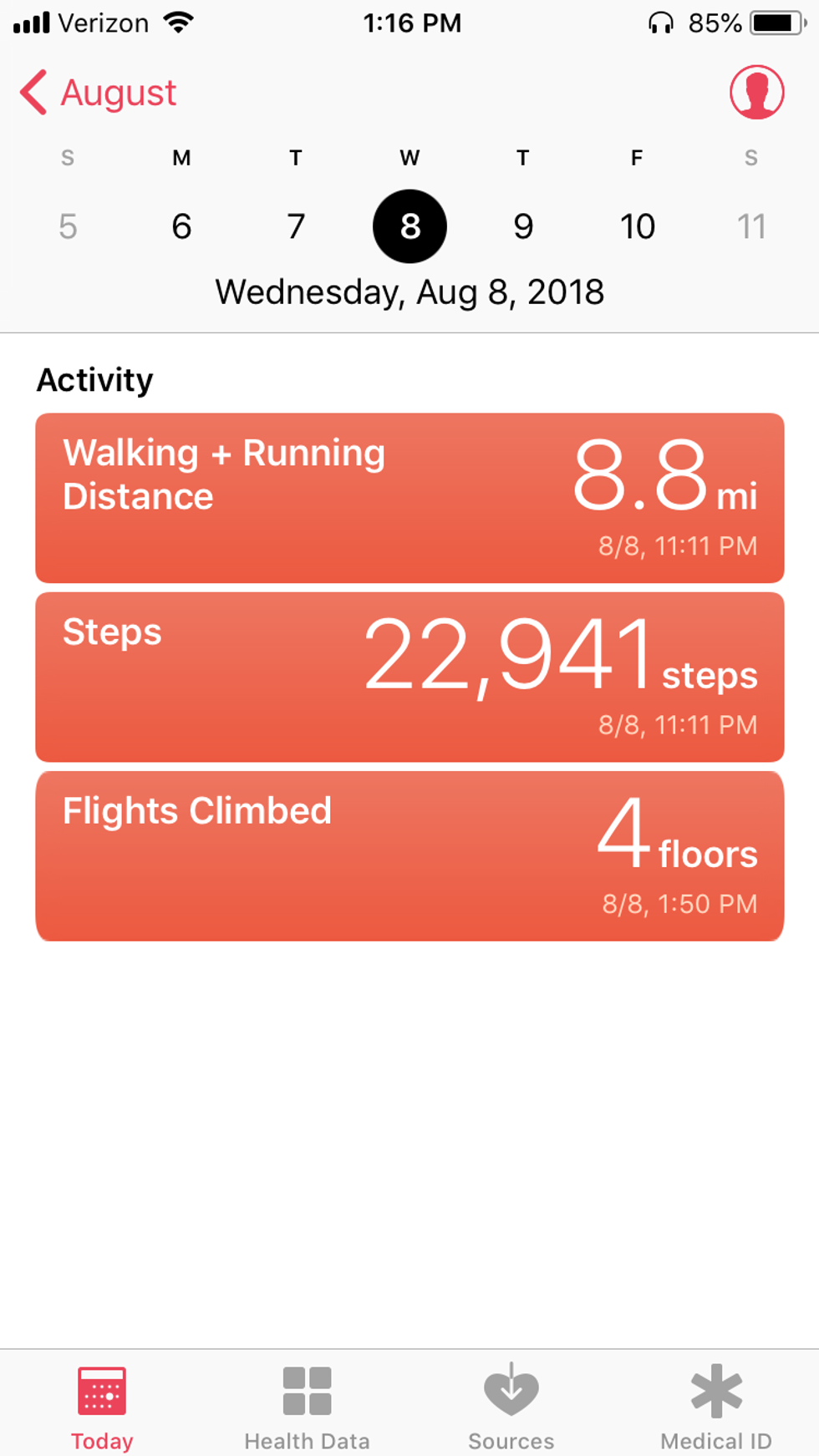This screenshot has width=819, height=1456.
Task: Select Tuesday the 7th
Action: coord(296,226)
